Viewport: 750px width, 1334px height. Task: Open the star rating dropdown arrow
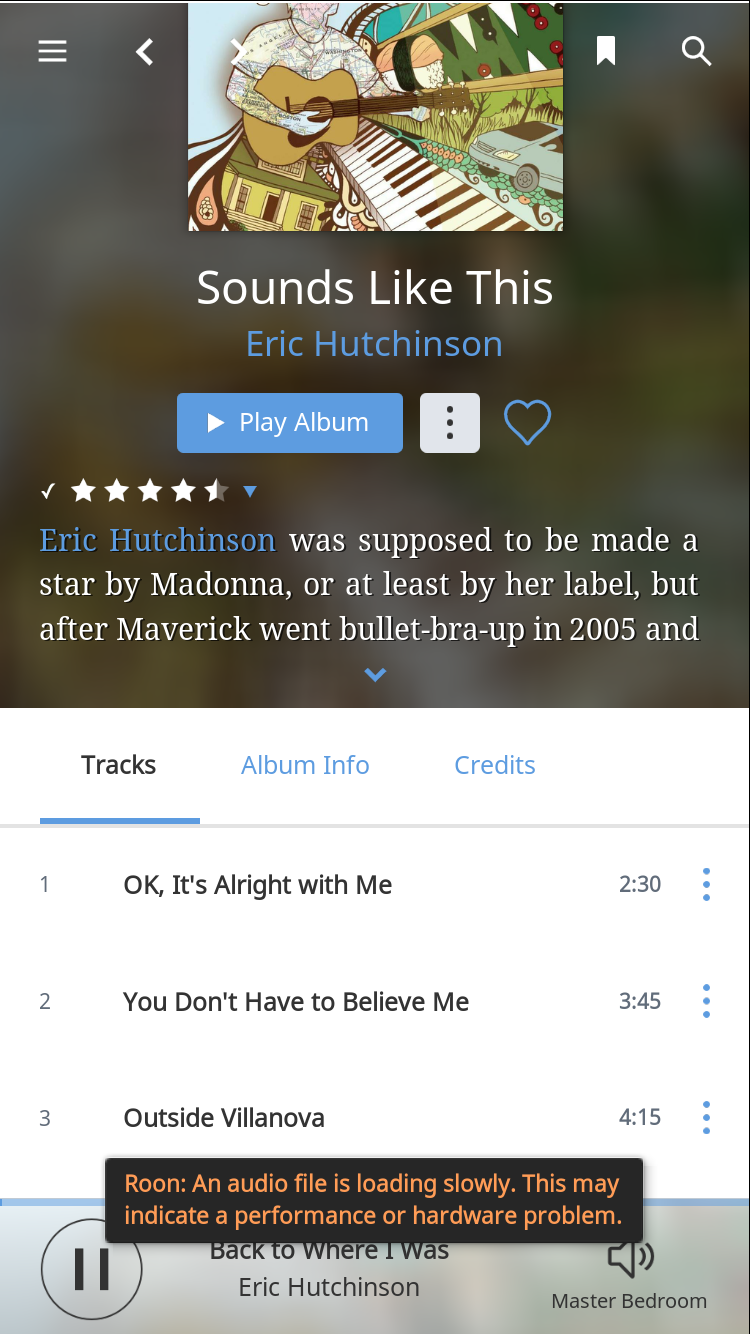[x=250, y=491]
